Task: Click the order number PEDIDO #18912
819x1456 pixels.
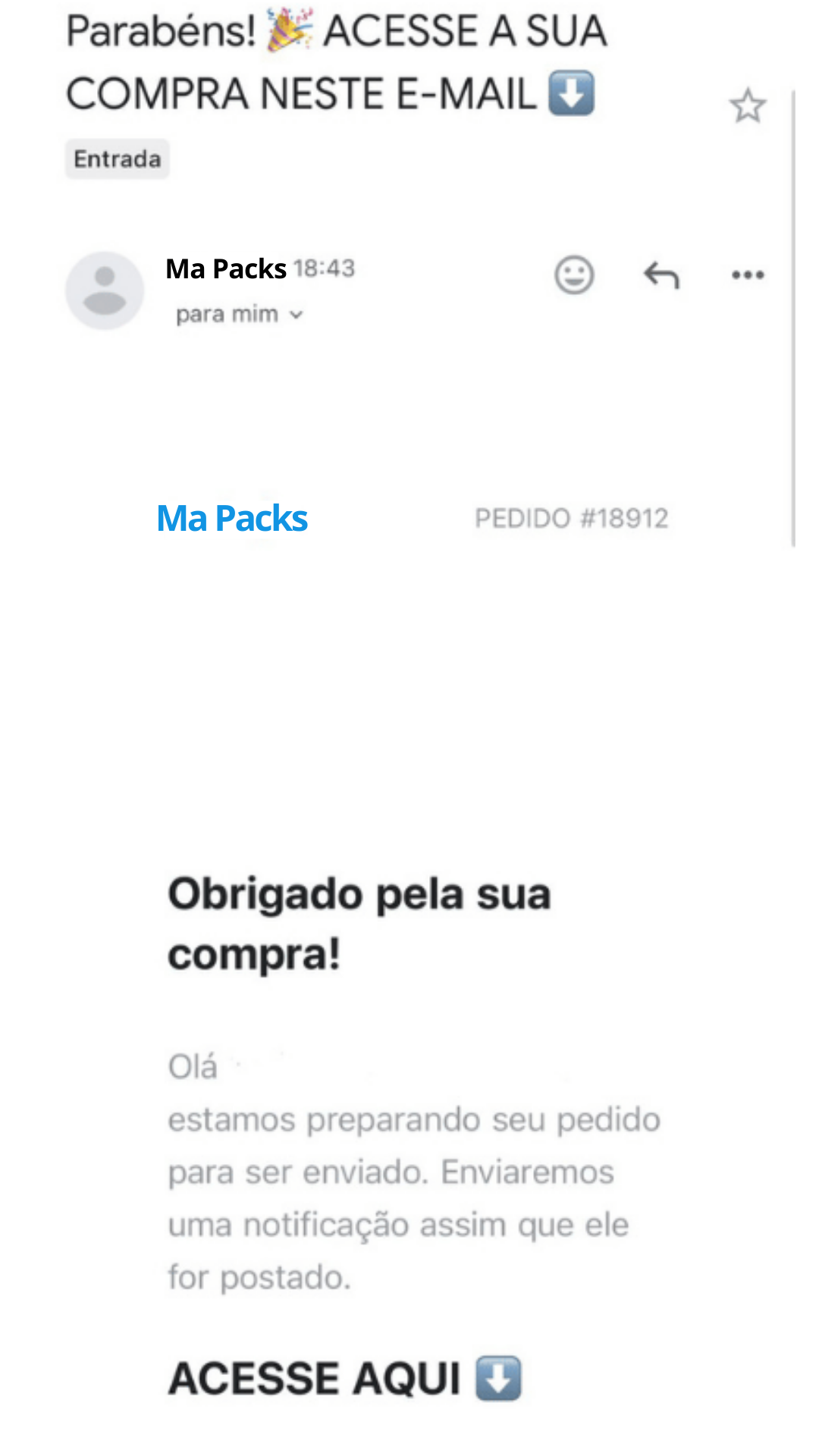Action: point(571,518)
